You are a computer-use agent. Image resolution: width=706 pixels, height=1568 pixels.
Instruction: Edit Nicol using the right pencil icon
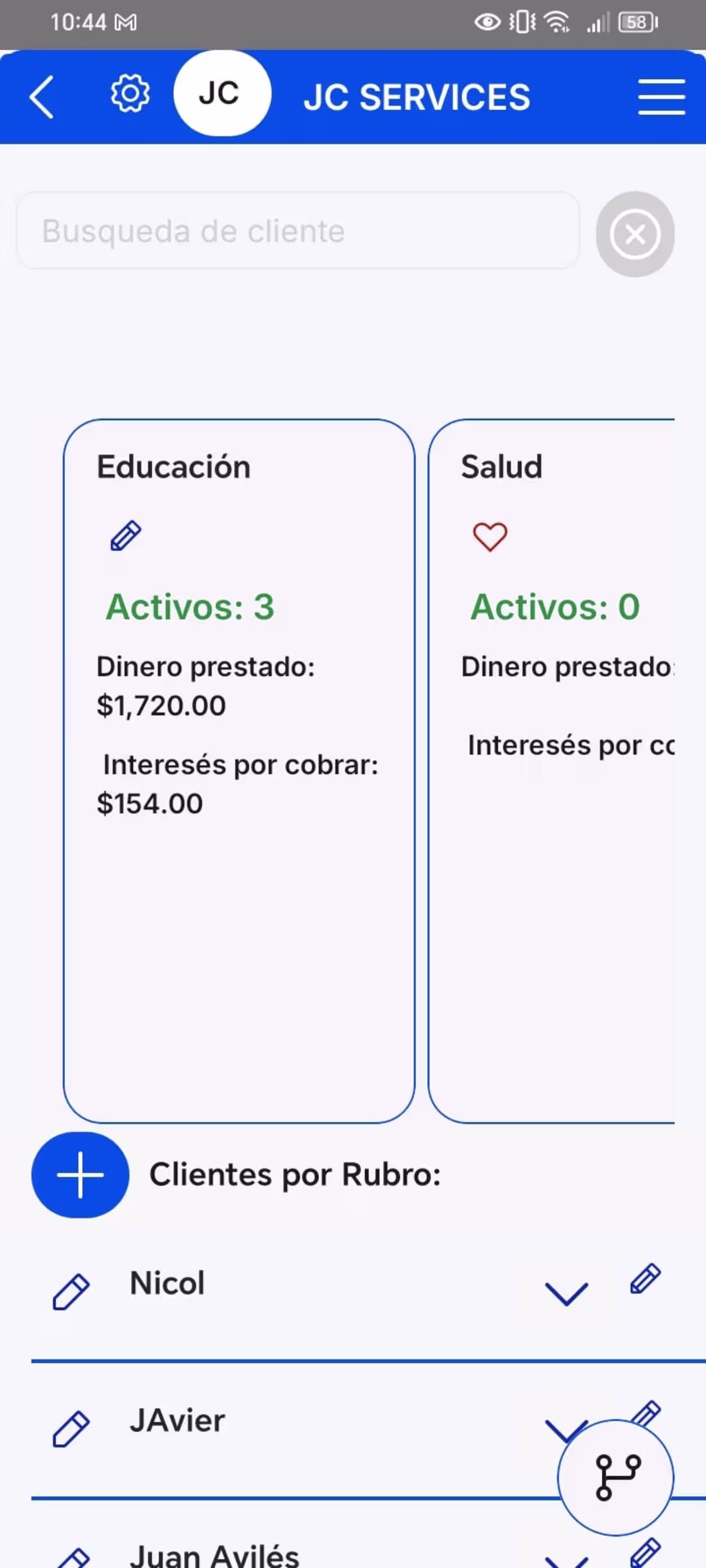point(645,1279)
